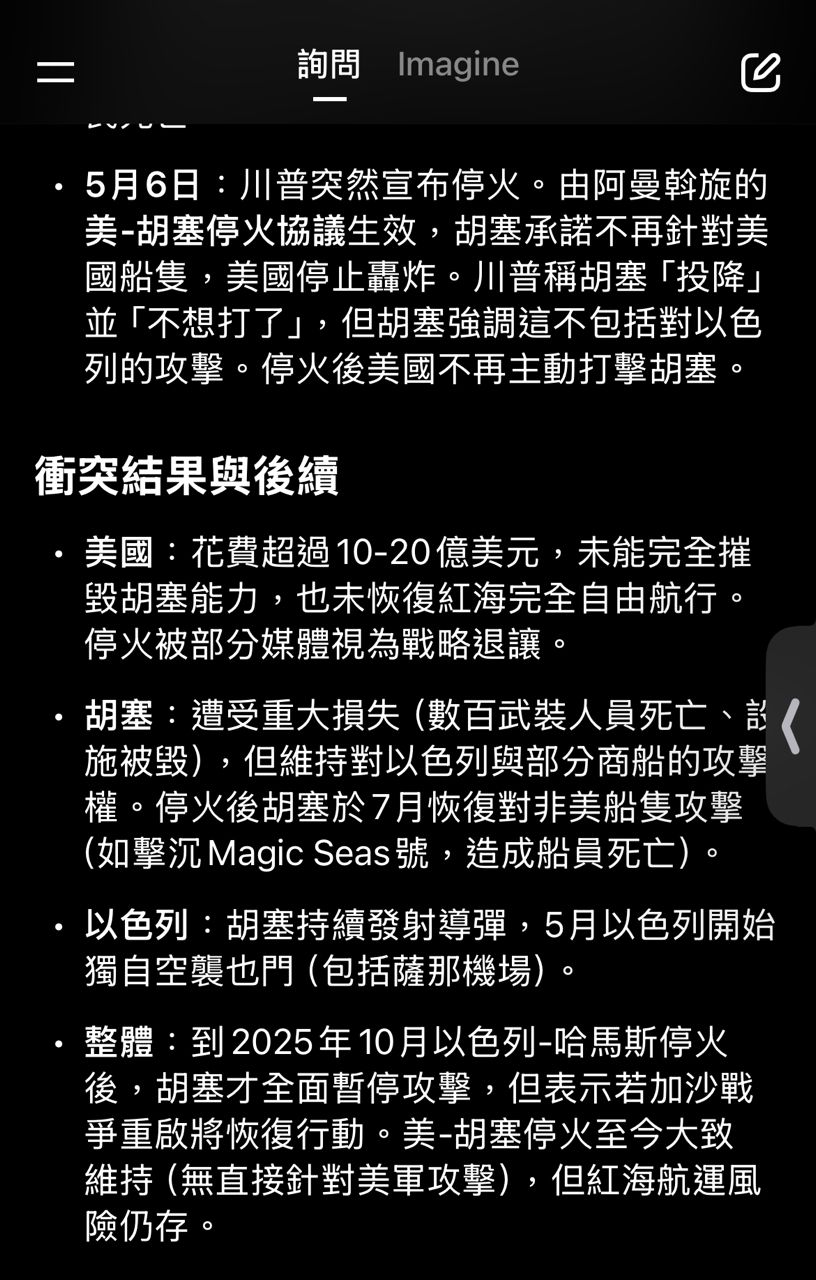The width and height of the screenshot is (816, 1280).
Task: Open the side drawer menu
Action: click(56, 71)
